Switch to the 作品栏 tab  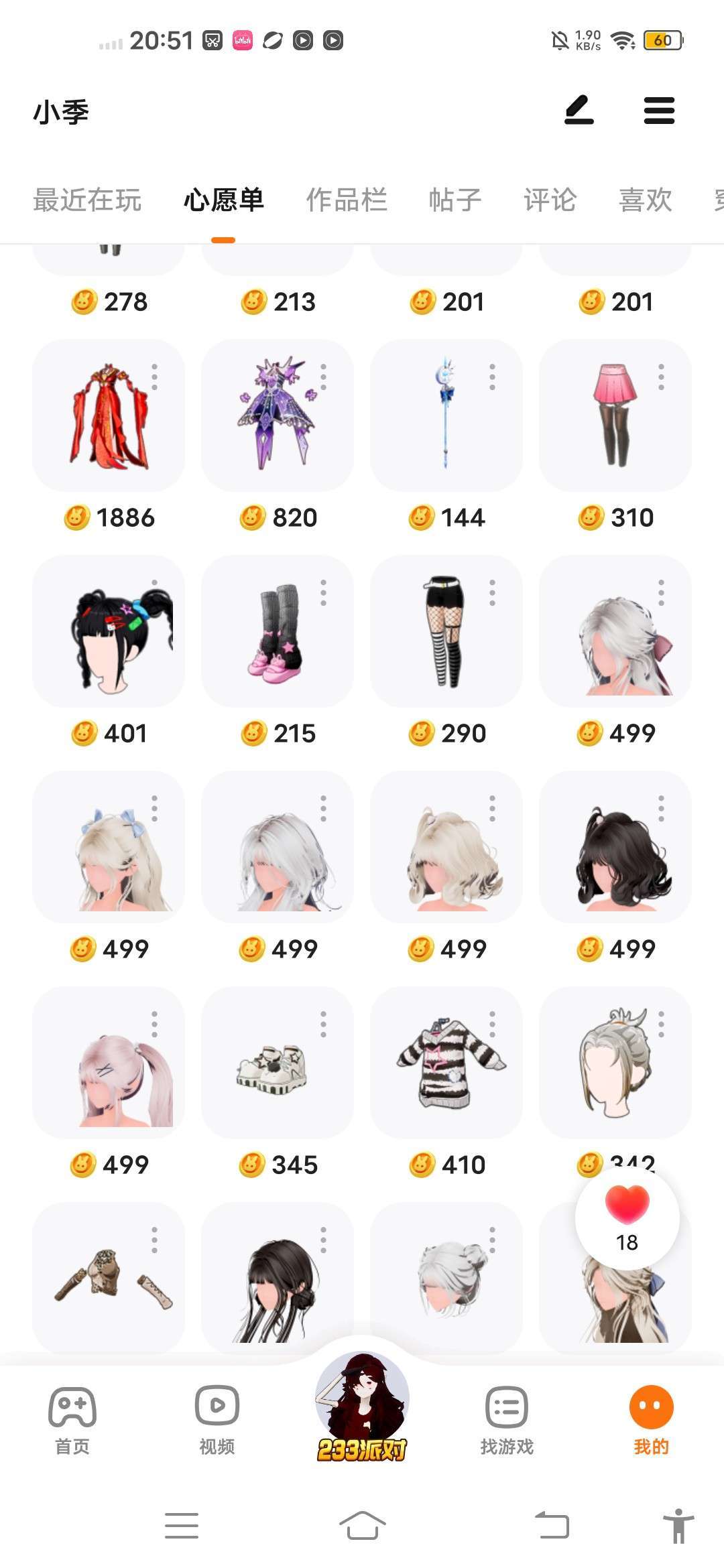(347, 200)
